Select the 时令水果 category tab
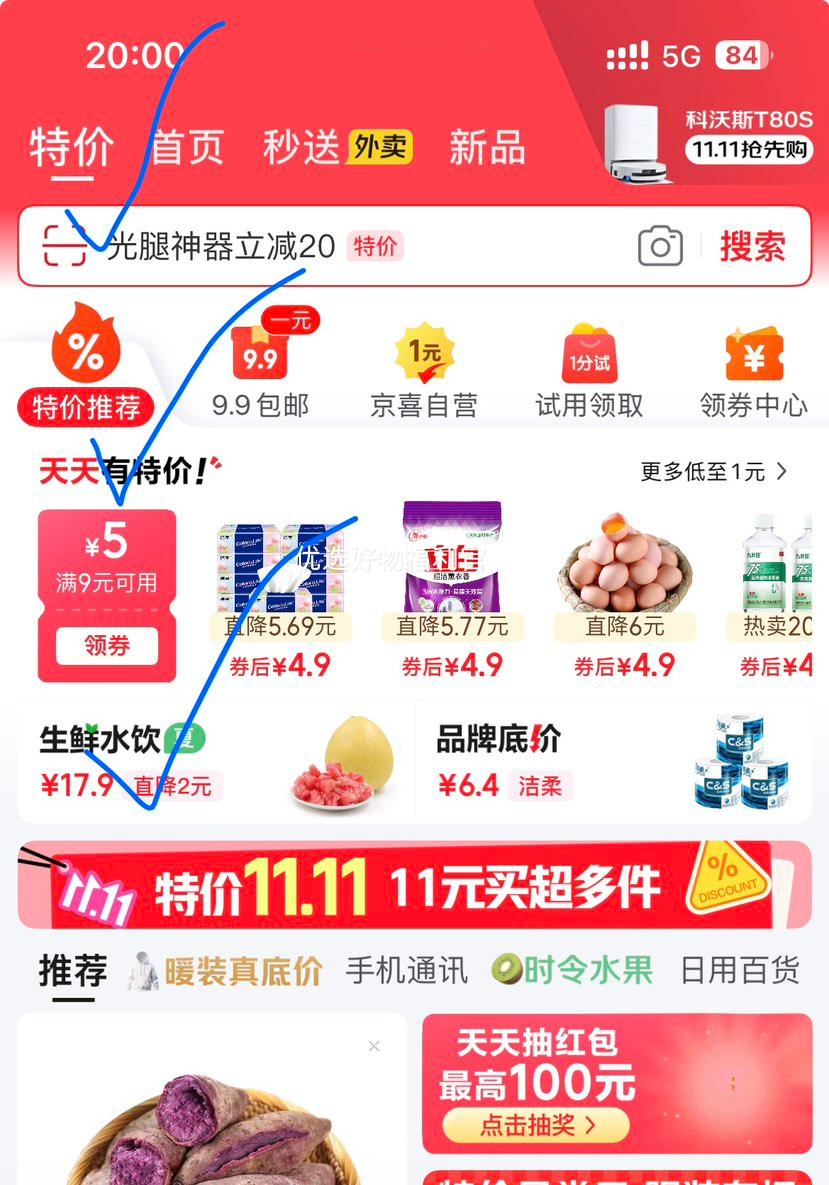 pyautogui.click(x=572, y=969)
